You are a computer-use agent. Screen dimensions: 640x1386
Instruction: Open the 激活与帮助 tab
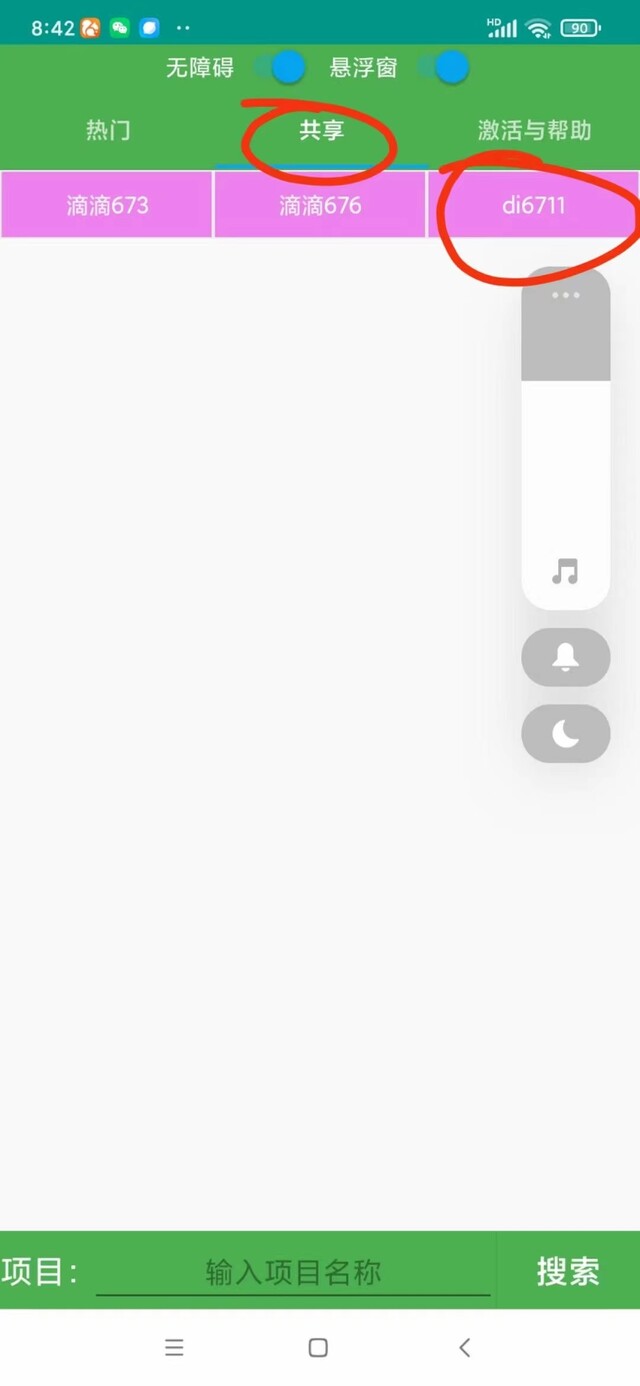pos(534,130)
